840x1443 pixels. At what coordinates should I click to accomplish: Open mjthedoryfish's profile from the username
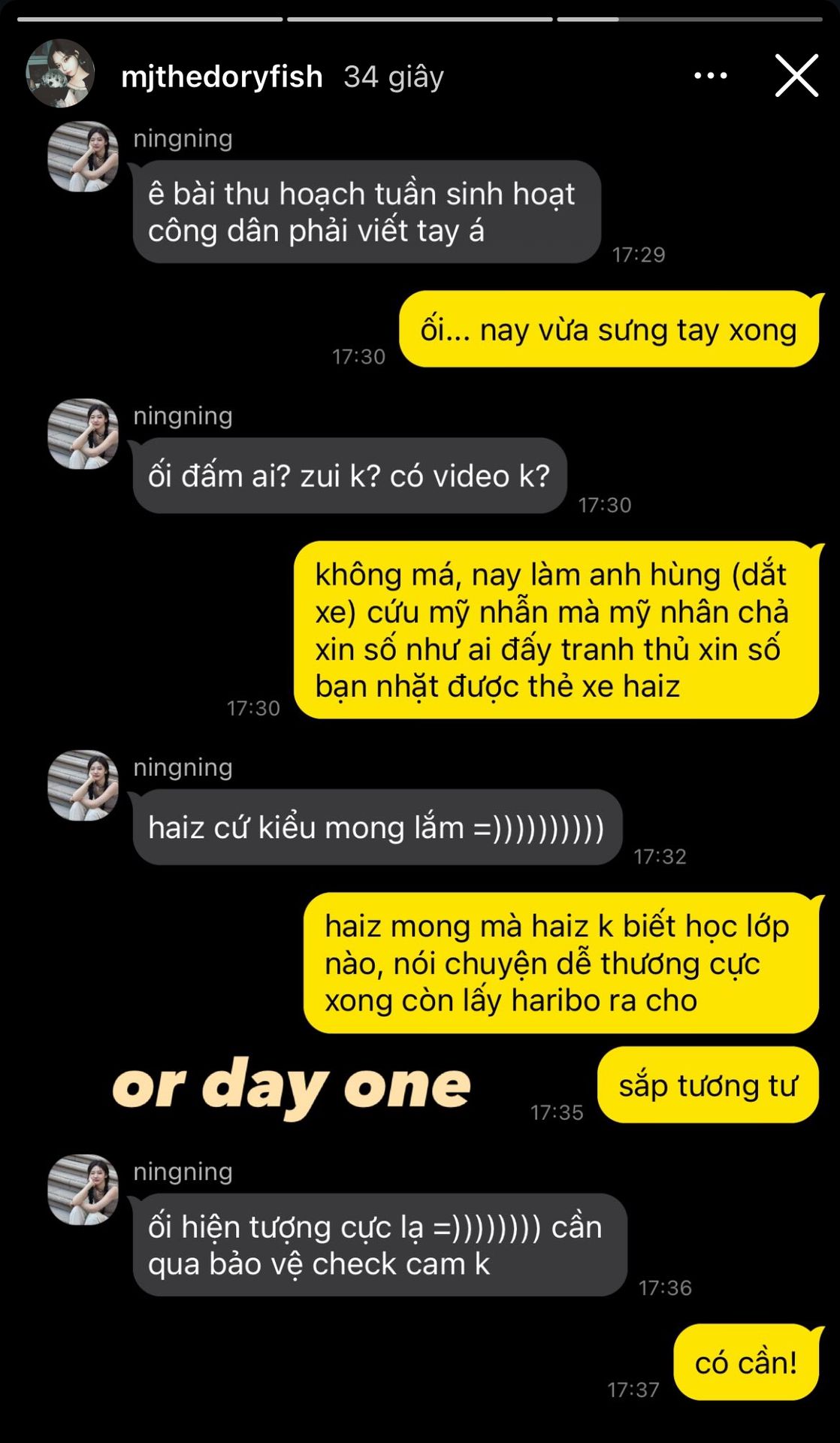pyautogui.click(x=222, y=77)
